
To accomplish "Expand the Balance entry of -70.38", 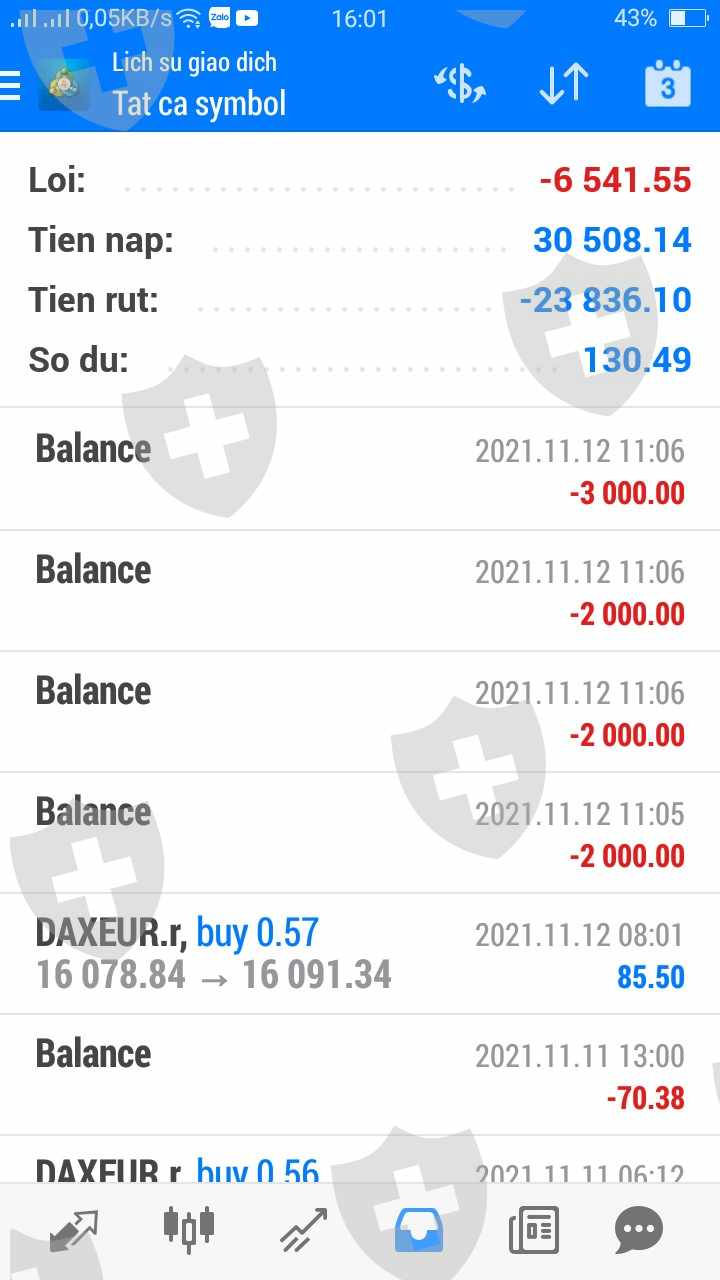I will [x=360, y=1075].
